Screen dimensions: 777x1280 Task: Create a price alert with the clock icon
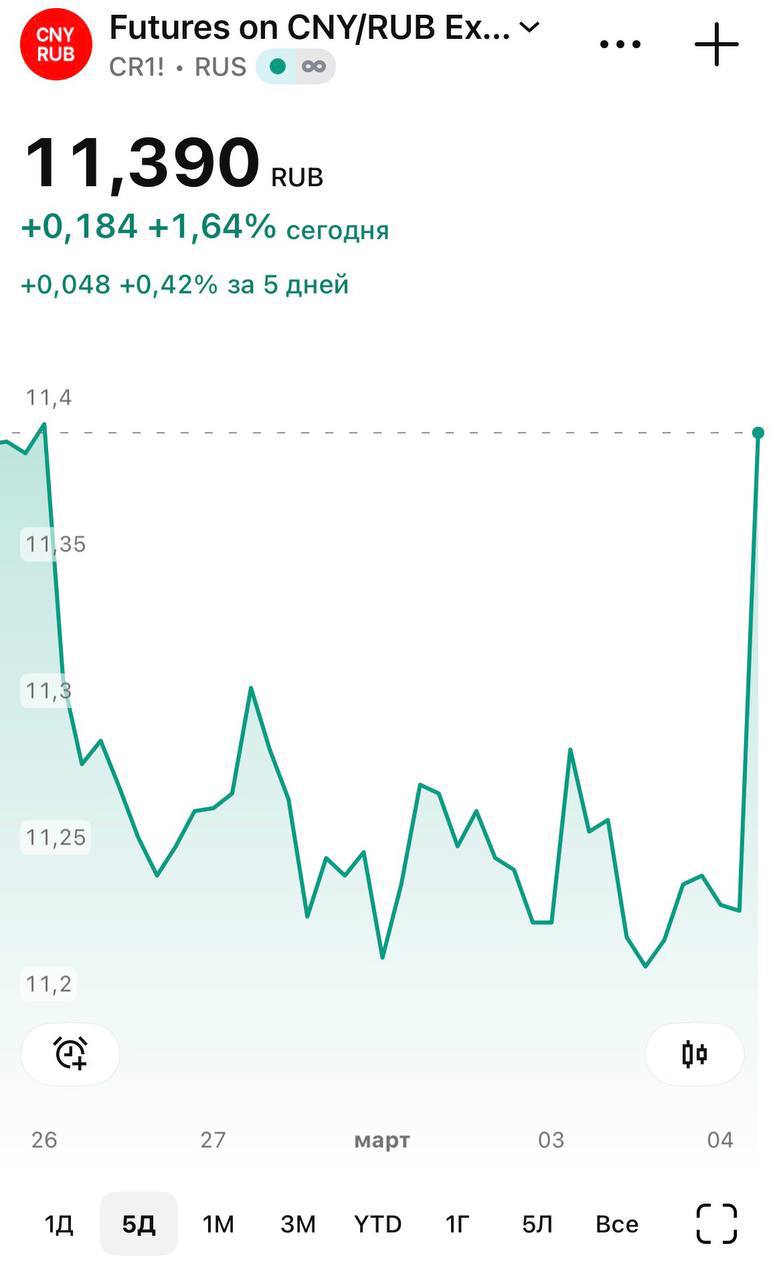tap(70, 1054)
